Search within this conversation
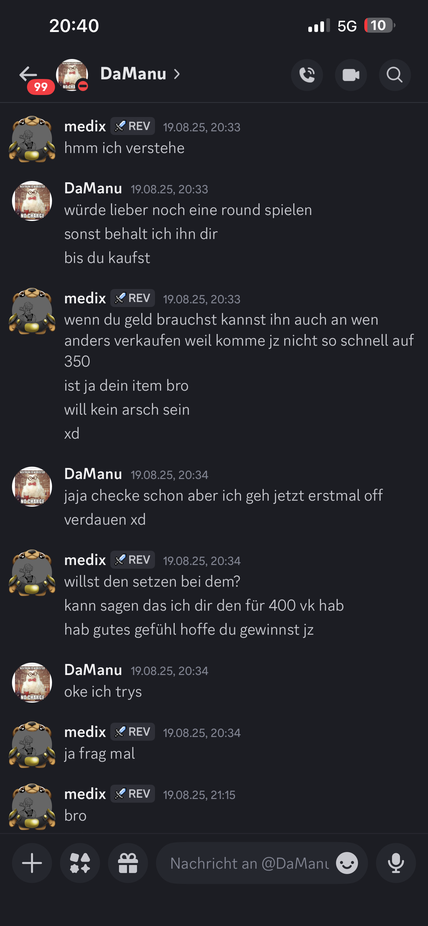This screenshot has height=926, width=428. tap(394, 75)
